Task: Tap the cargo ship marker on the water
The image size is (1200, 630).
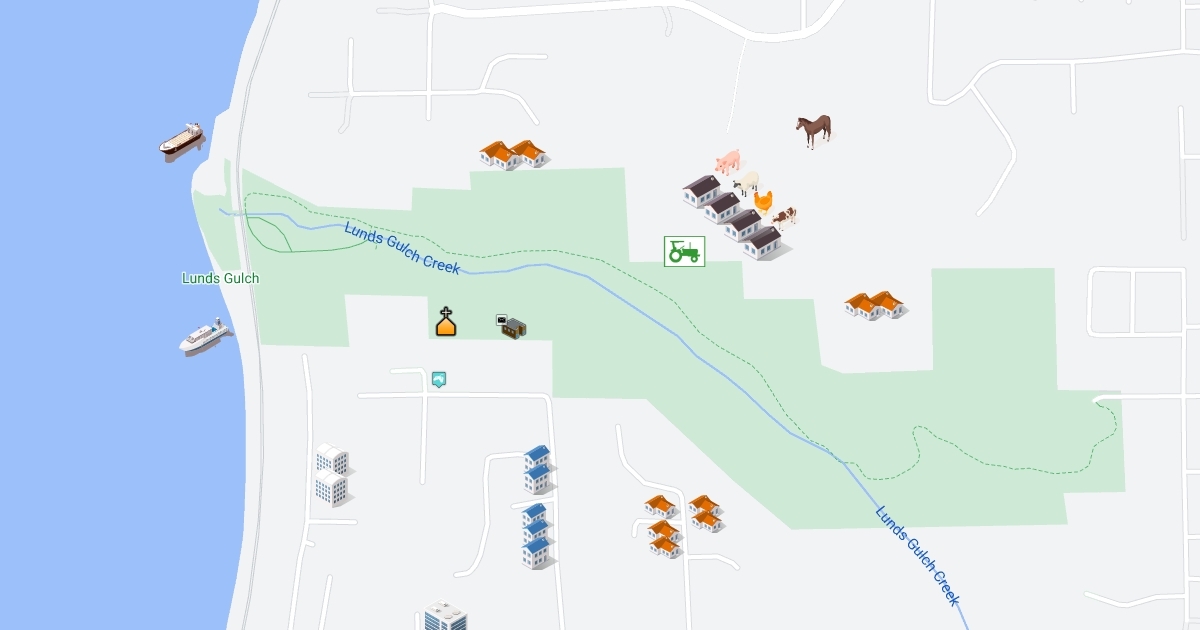Action: point(182,140)
